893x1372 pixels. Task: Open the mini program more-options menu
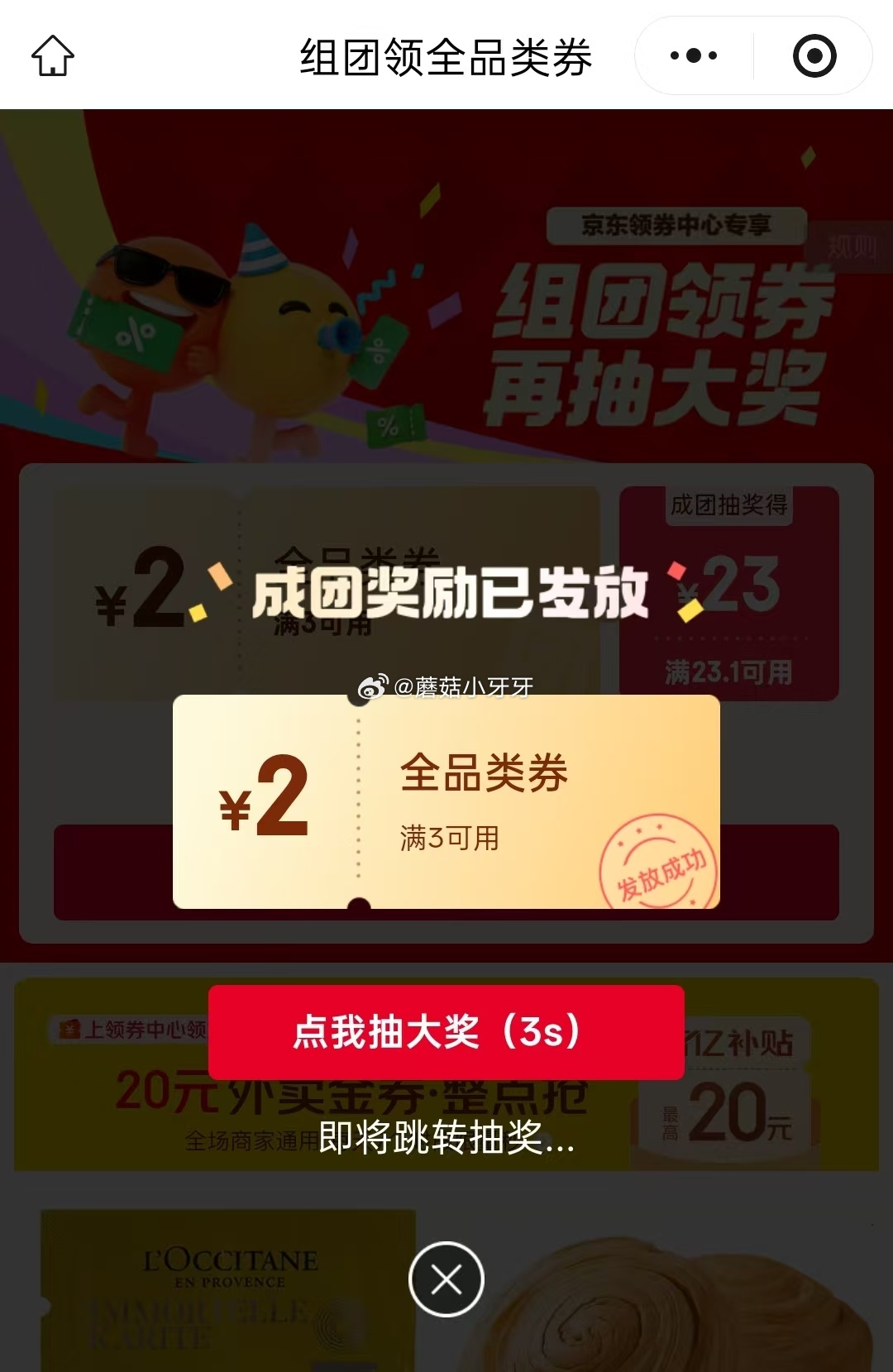(x=694, y=56)
